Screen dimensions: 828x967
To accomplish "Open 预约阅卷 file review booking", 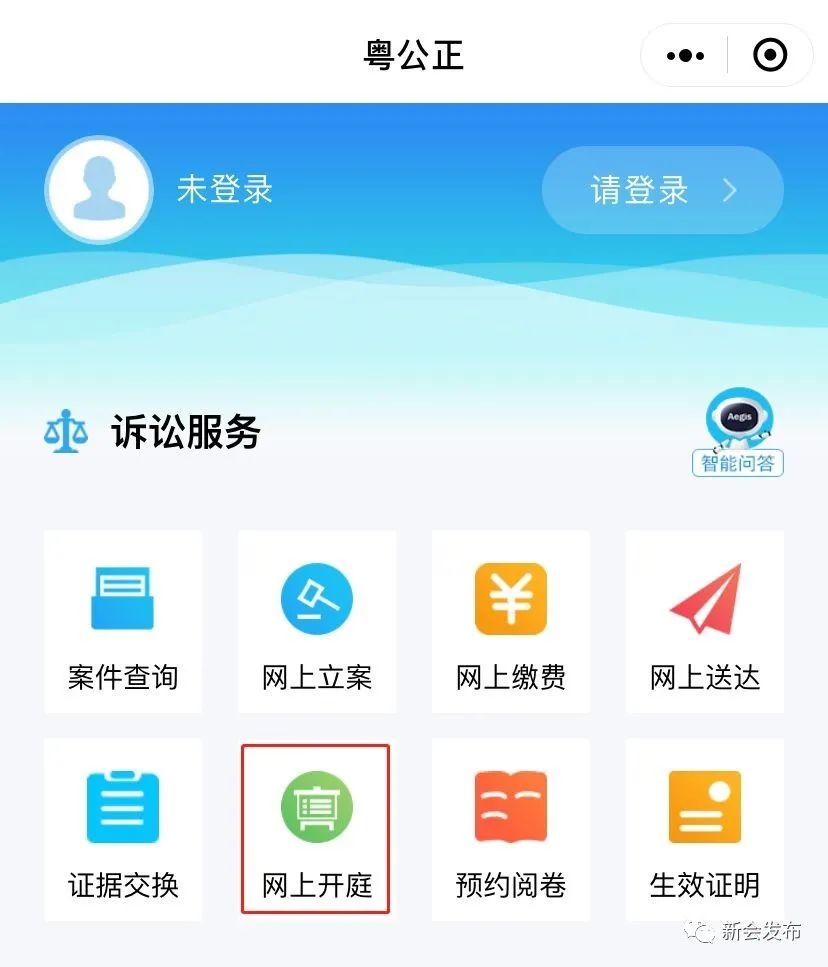I will pos(511,830).
